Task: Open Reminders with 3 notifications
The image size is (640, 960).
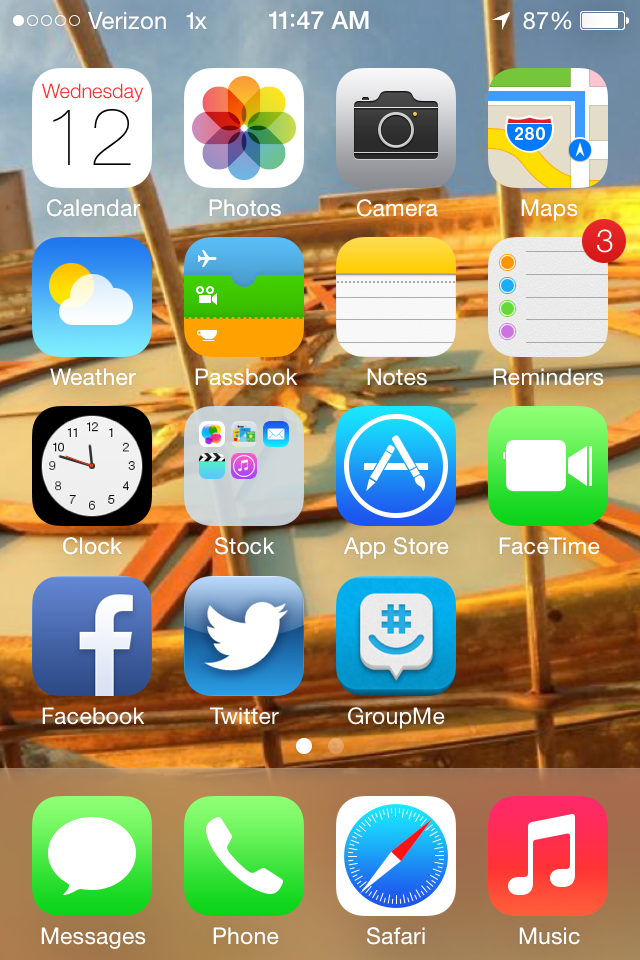Action: 548,297
